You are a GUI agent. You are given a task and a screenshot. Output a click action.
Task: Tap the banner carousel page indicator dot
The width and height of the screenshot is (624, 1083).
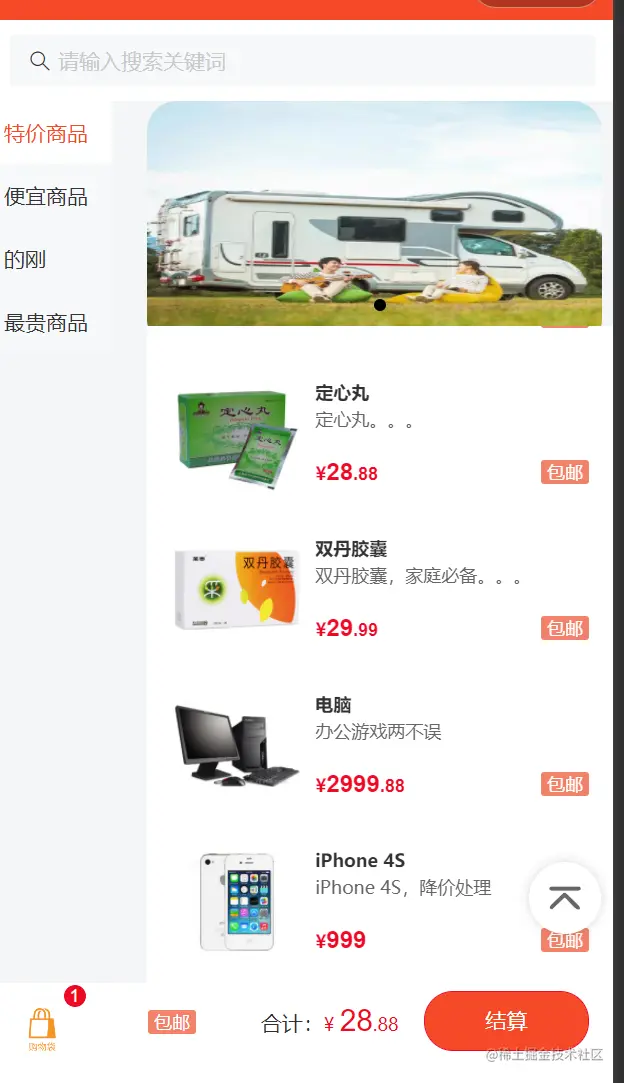coord(380,305)
